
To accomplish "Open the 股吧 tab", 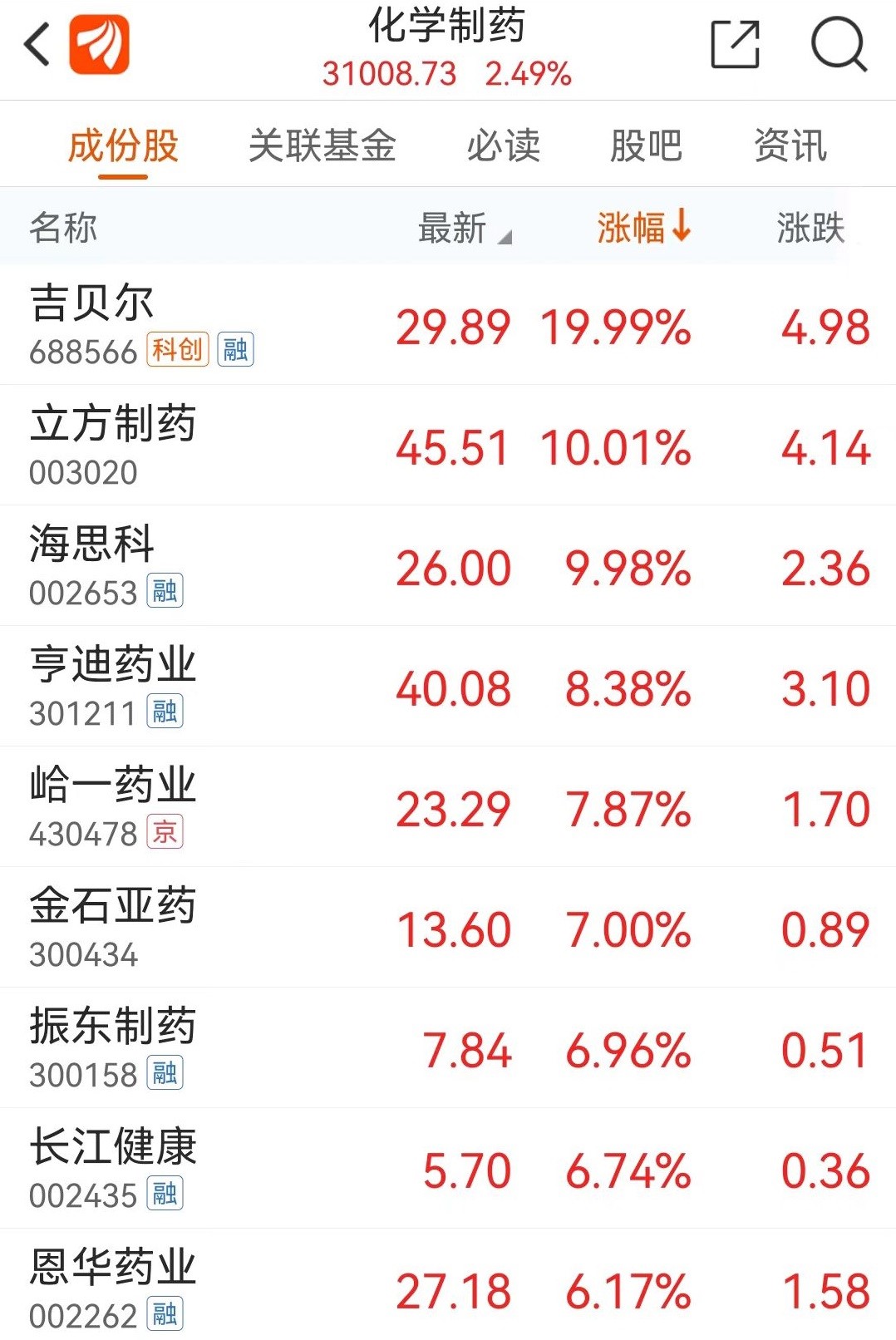I will [x=646, y=146].
